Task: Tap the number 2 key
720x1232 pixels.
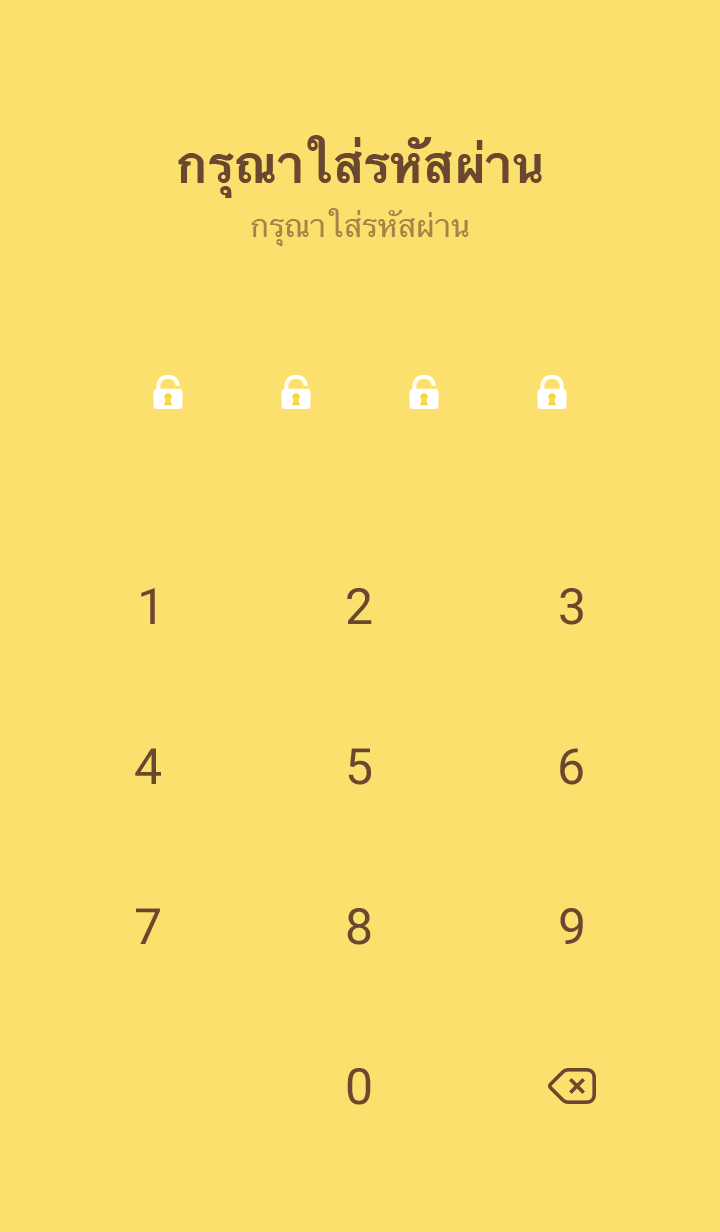Action: pyautogui.click(x=359, y=607)
